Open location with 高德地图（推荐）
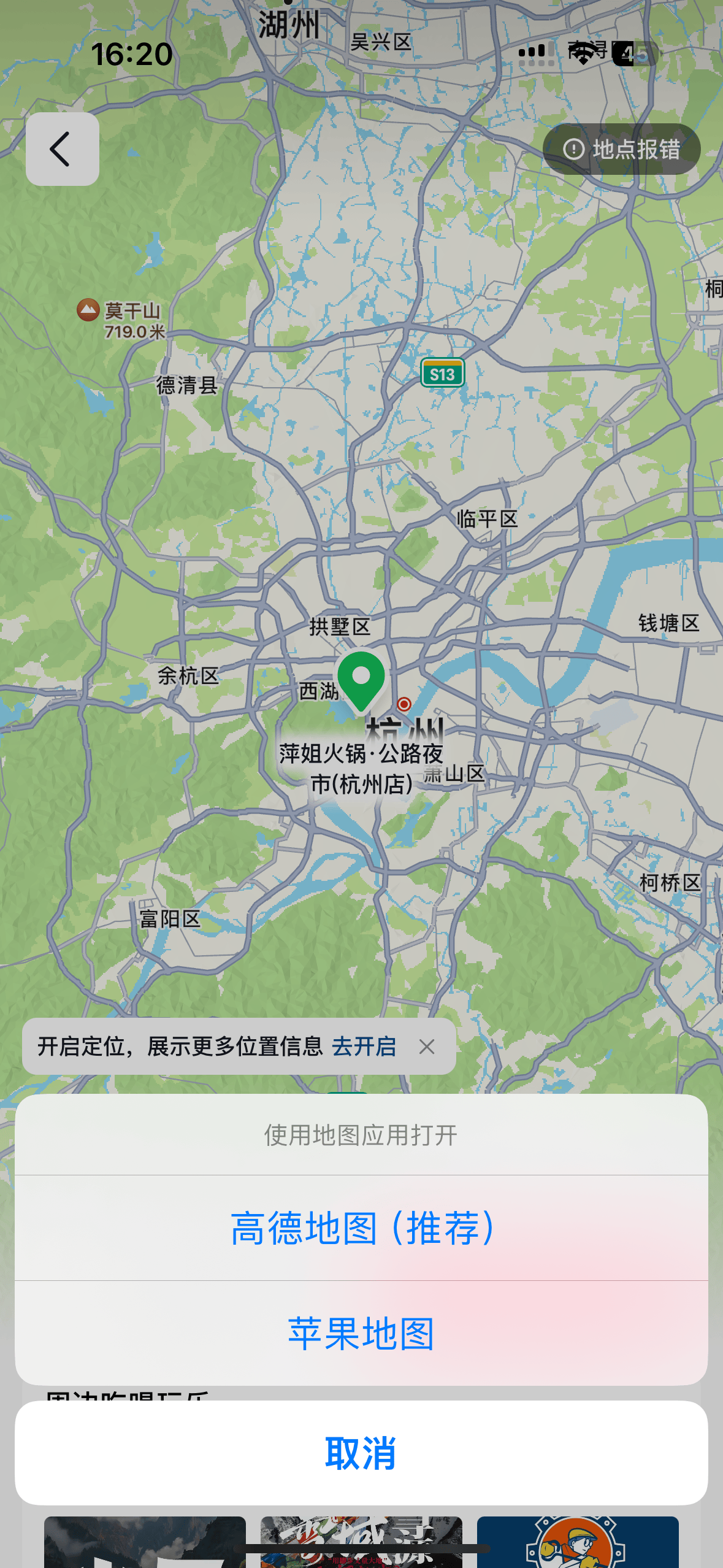723x1568 pixels. [x=362, y=1228]
